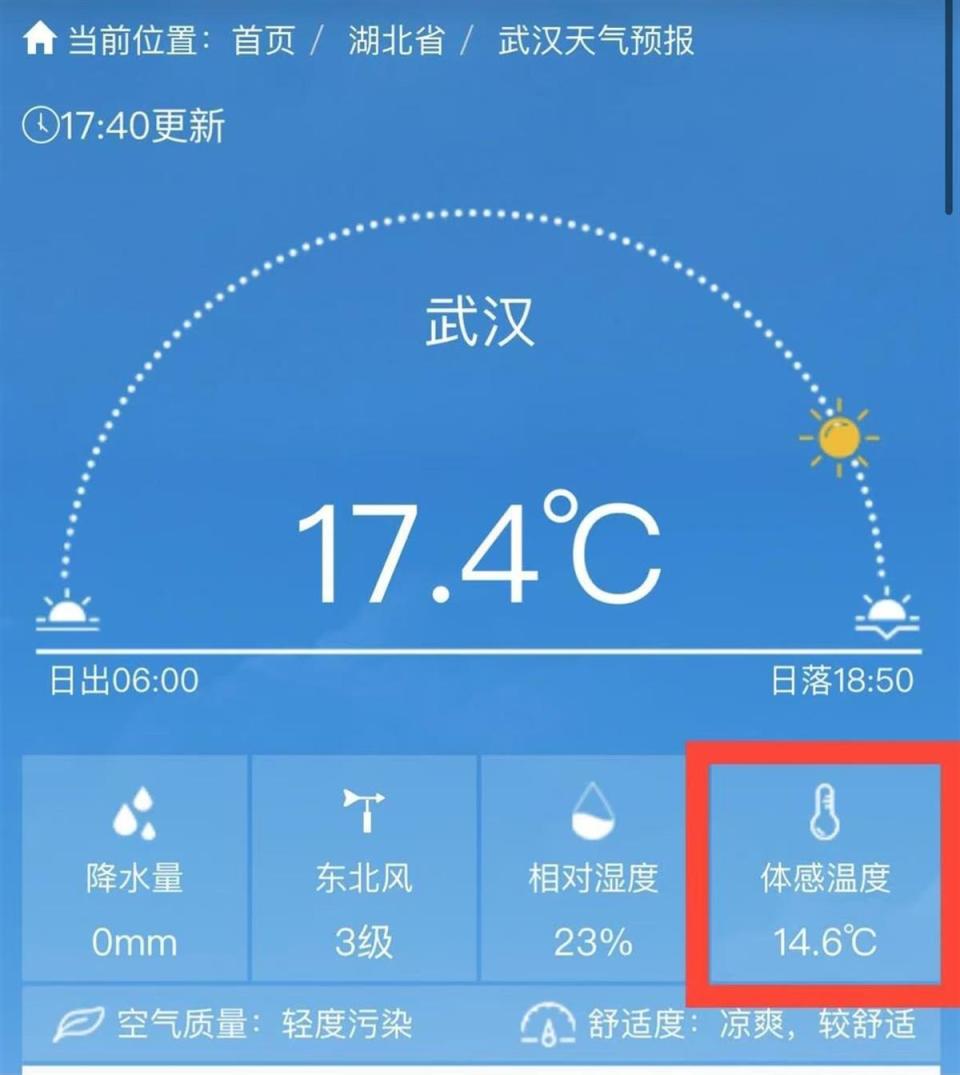Click the humidity water drop icon
The image size is (960, 1075).
click(595, 812)
